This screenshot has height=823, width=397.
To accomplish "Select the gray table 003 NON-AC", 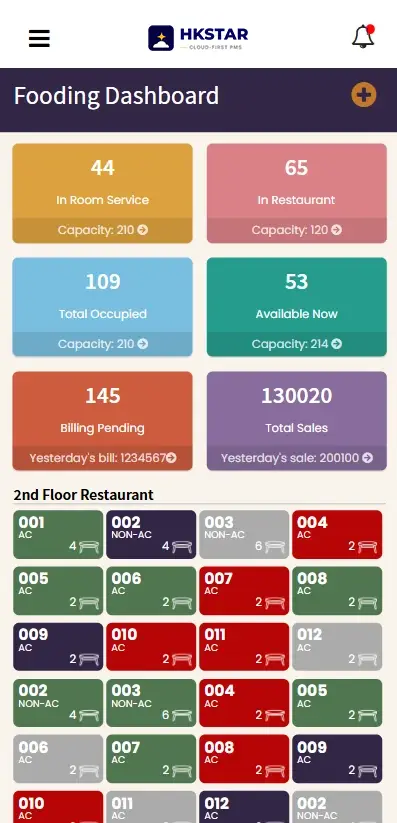I will point(244,534).
